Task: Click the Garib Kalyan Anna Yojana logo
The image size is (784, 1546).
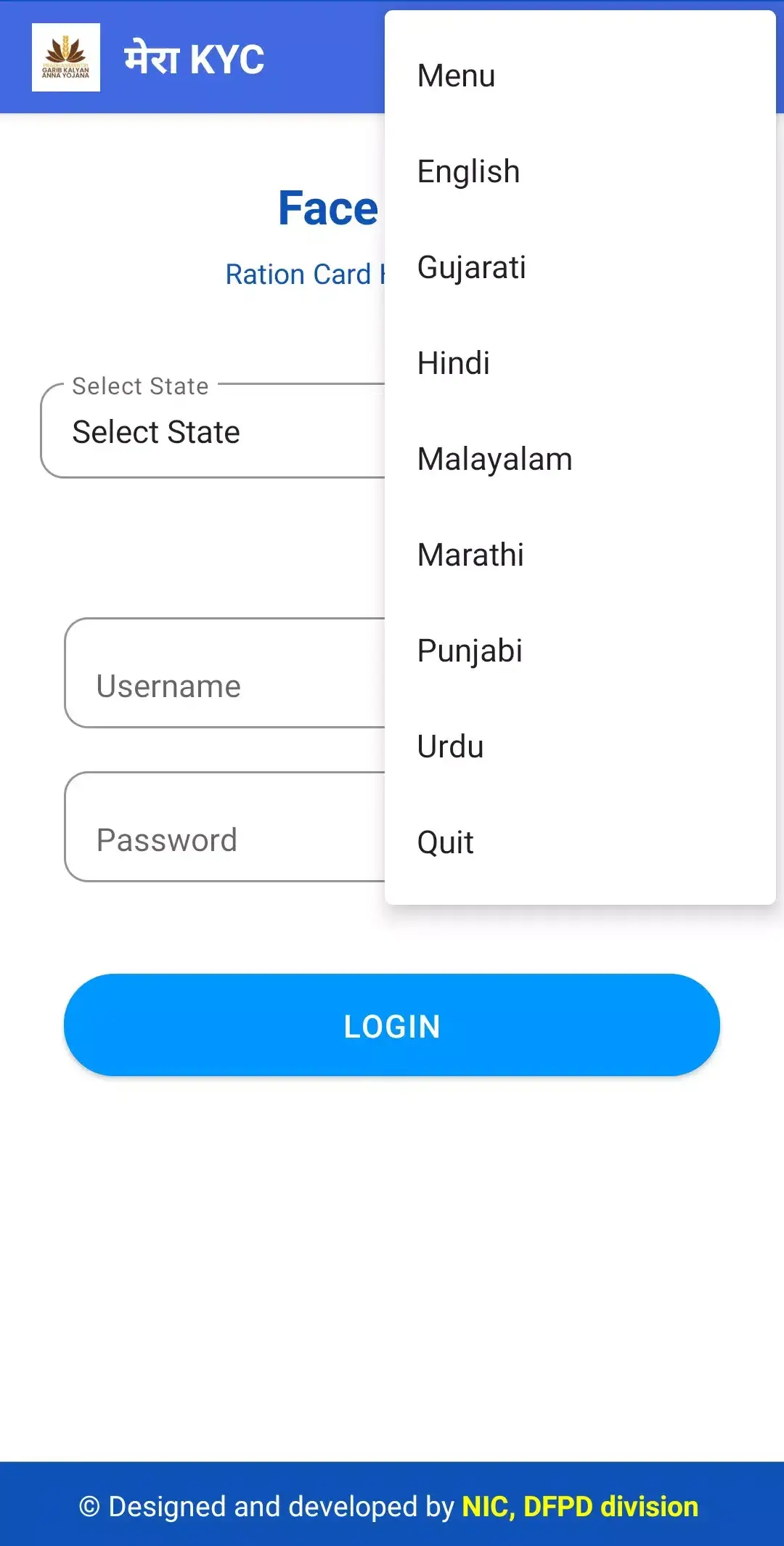Action: tap(67, 56)
